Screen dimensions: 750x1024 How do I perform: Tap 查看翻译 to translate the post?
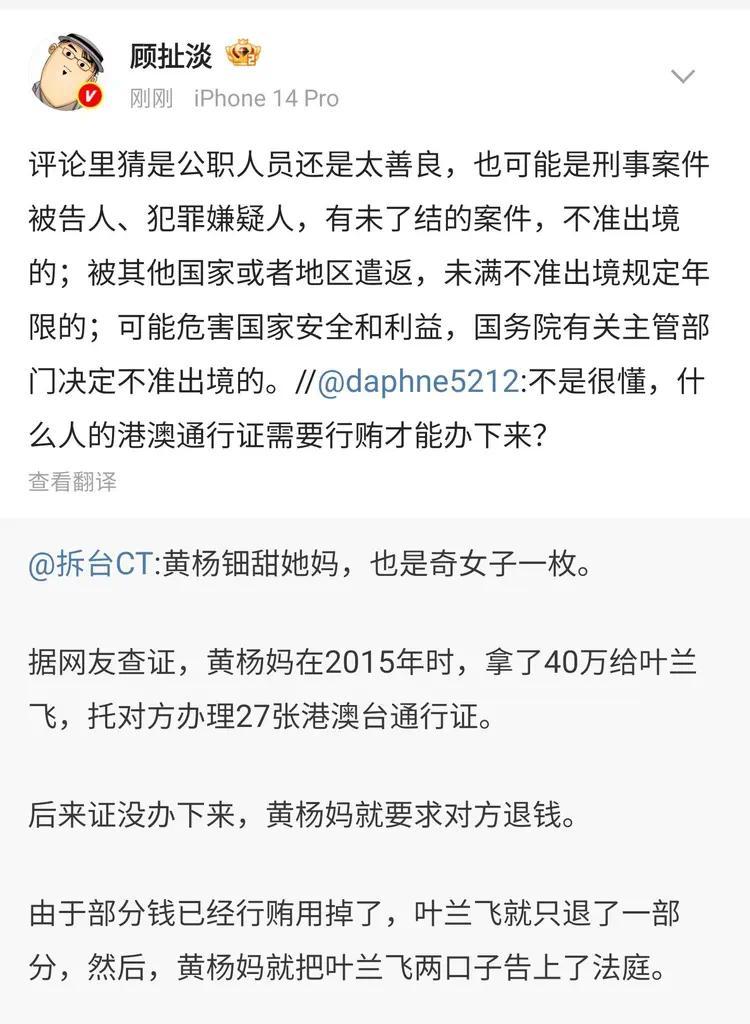click(72, 481)
